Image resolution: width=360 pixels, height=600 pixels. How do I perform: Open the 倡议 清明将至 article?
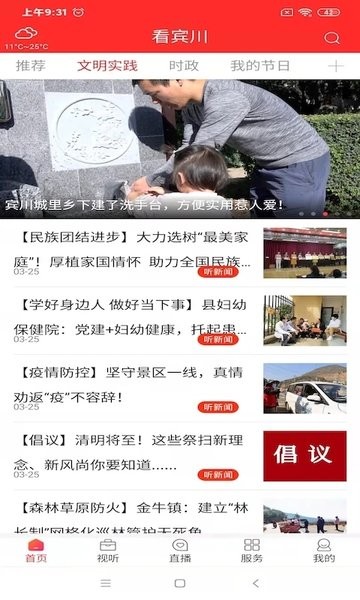(180, 456)
